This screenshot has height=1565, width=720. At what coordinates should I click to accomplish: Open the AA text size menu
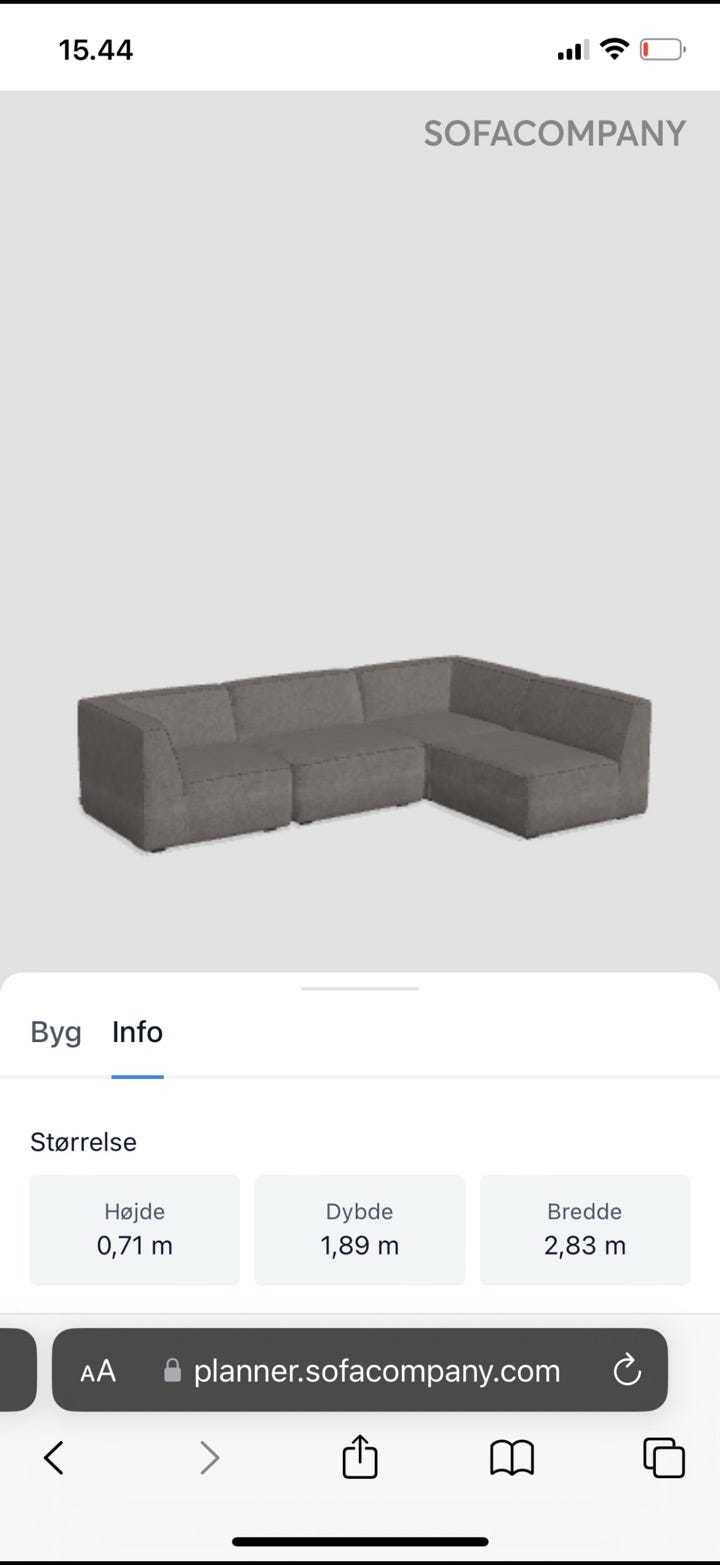pyautogui.click(x=98, y=1371)
